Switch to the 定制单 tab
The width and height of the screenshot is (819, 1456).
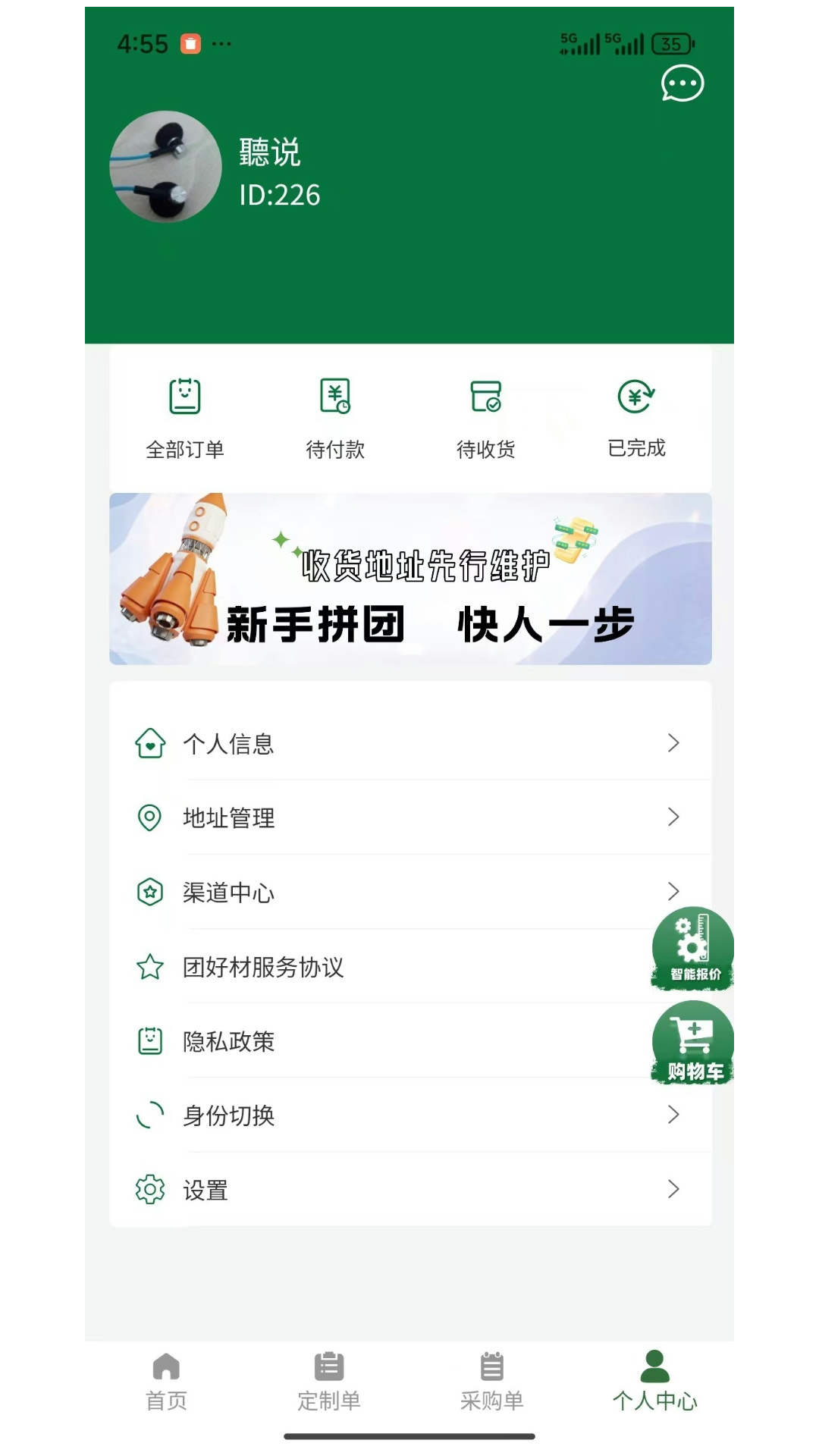328,1382
